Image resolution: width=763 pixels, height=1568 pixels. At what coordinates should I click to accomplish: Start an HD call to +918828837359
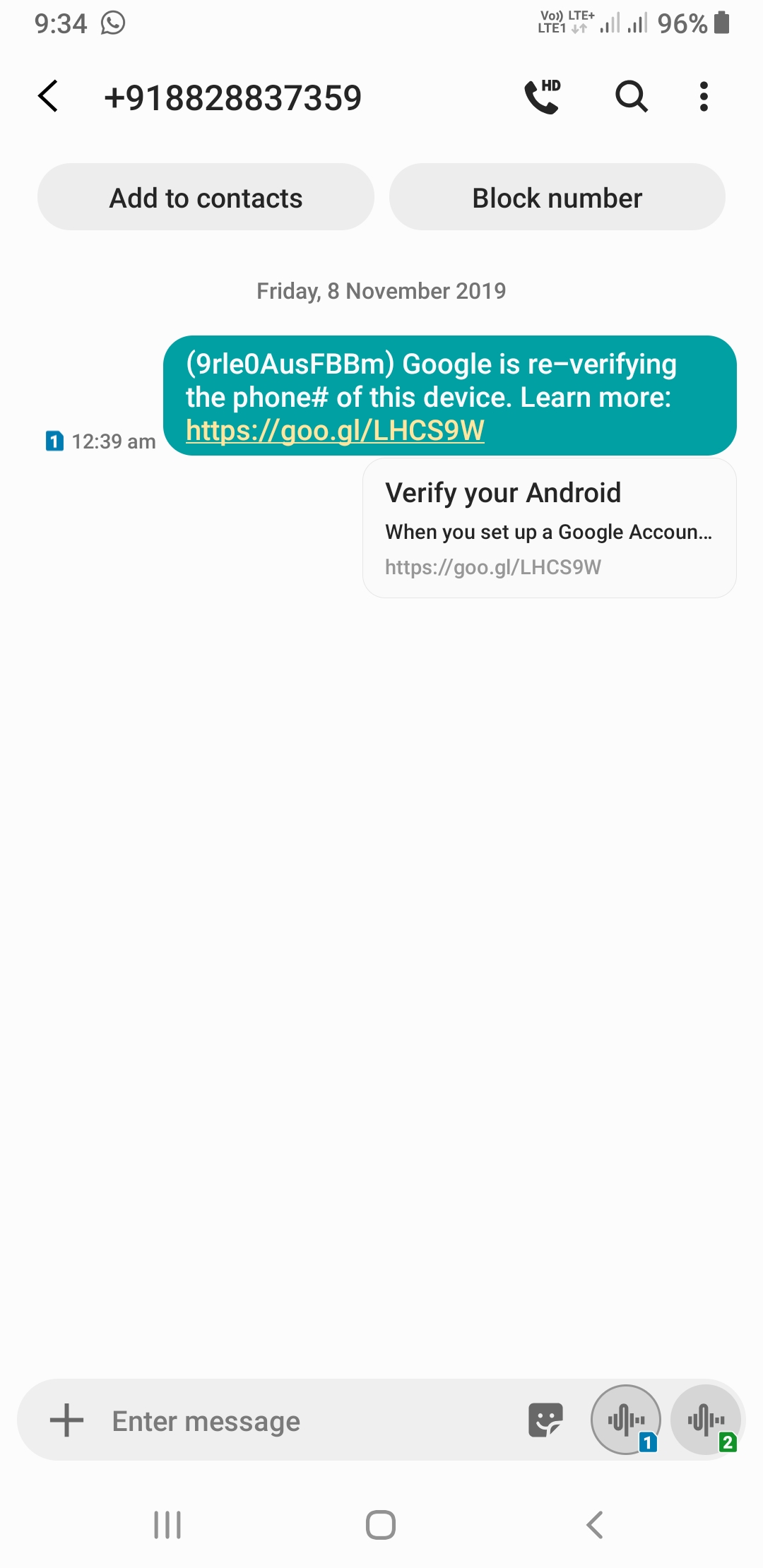click(543, 97)
